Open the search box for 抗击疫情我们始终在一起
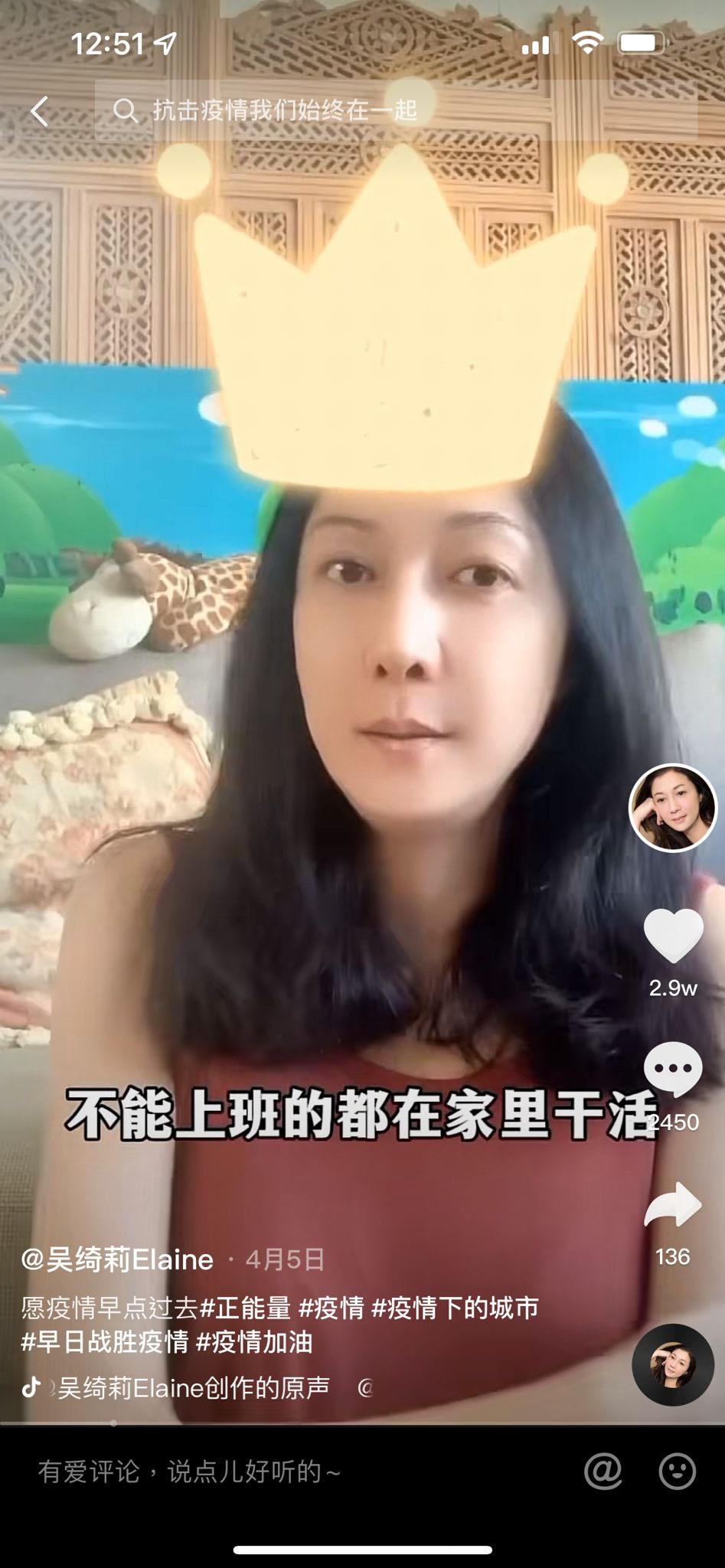Image resolution: width=725 pixels, height=1568 pixels. pos(394,111)
